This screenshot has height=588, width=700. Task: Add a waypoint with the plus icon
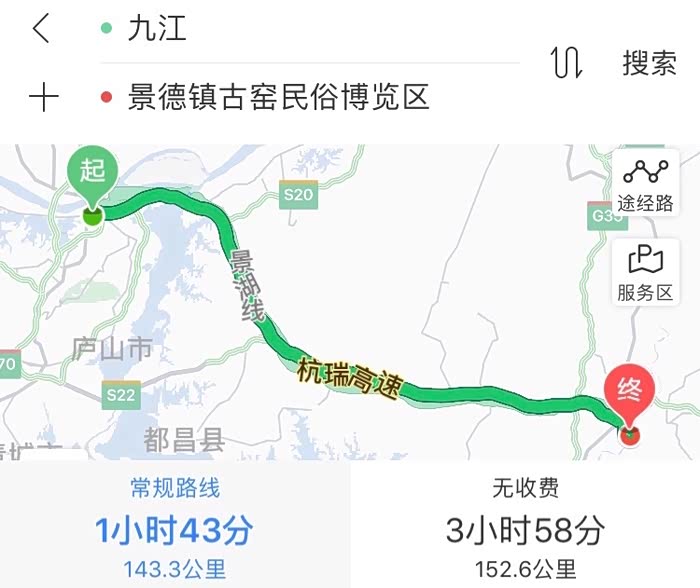coord(43,98)
